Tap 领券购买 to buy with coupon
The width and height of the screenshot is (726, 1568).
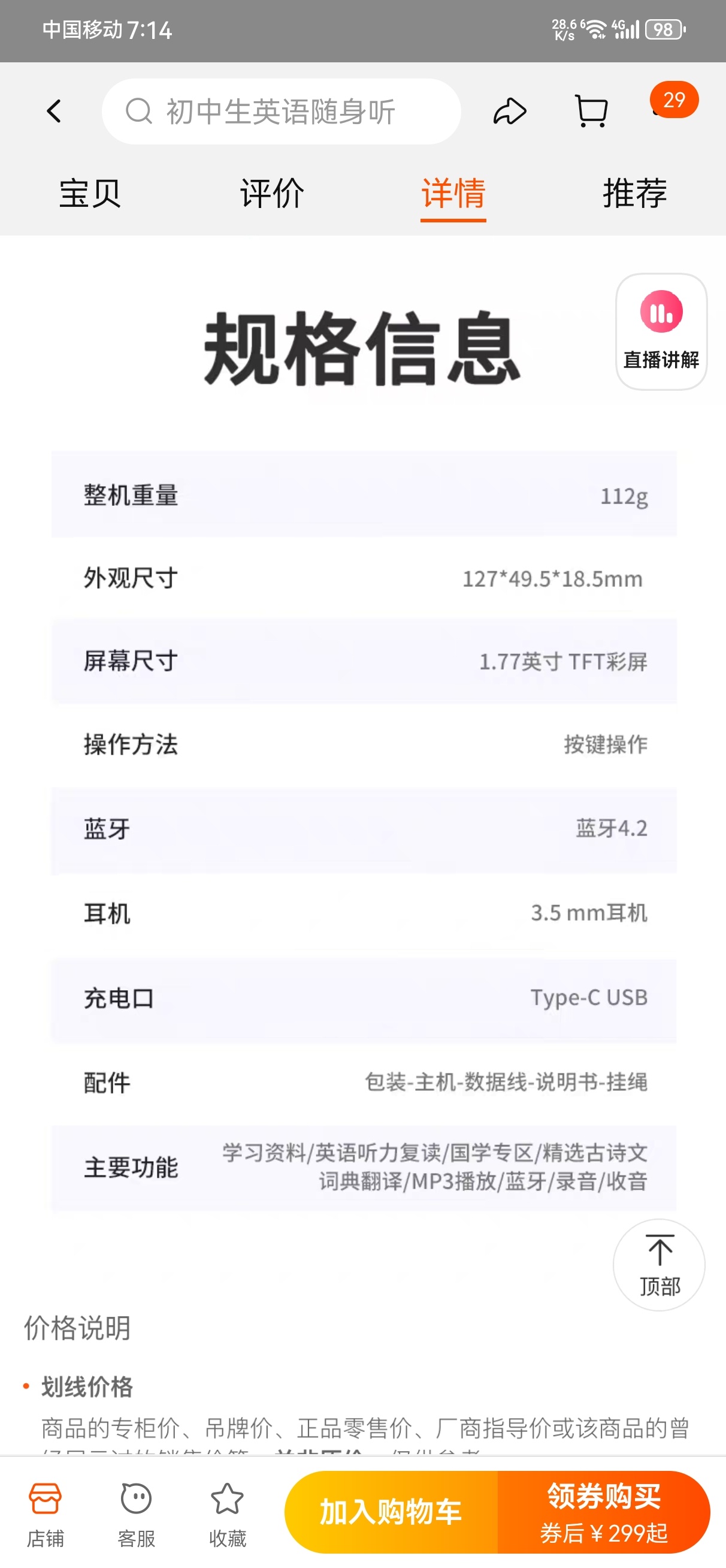[x=604, y=1512]
